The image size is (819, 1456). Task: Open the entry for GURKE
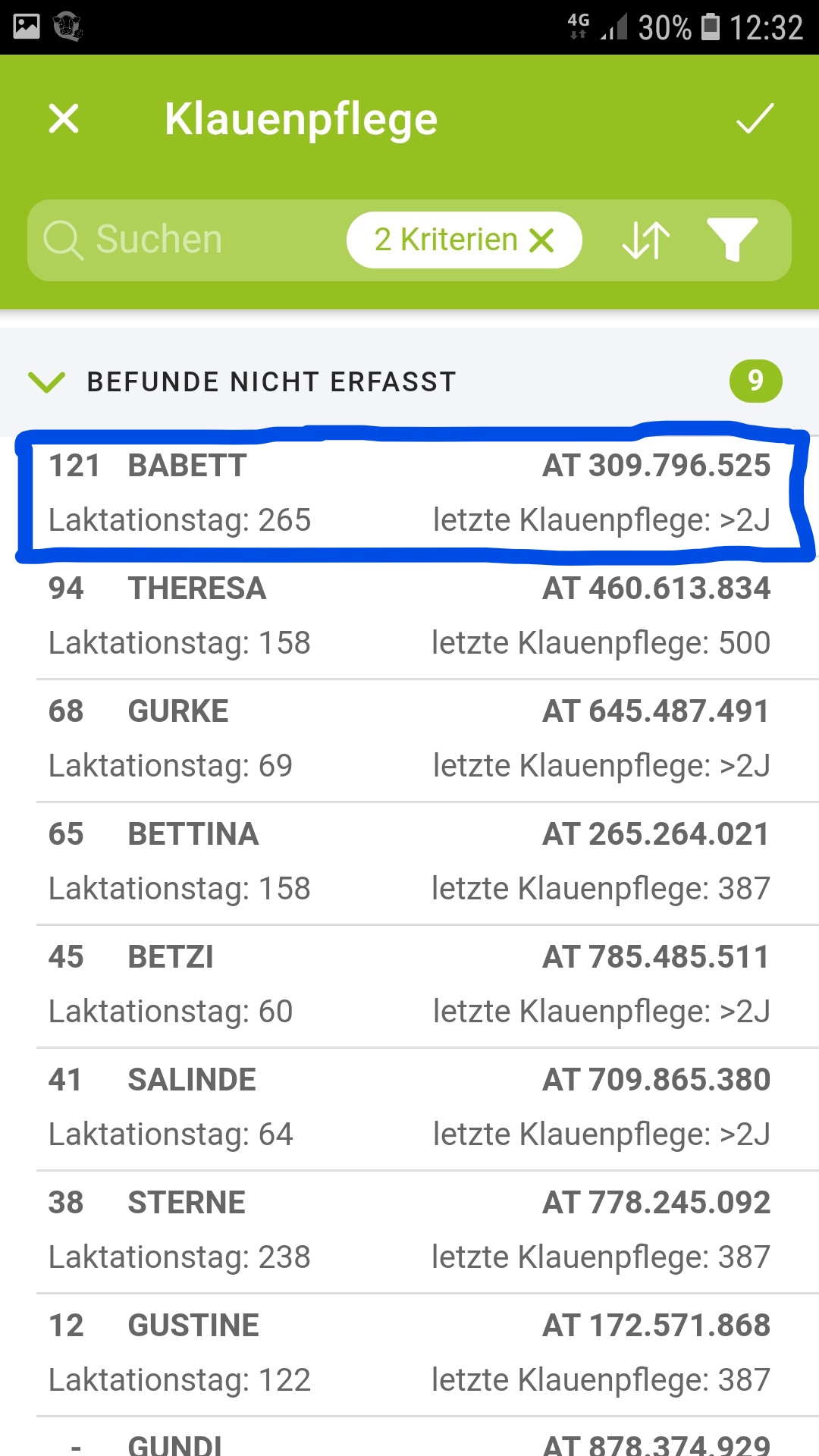click(x=409, y=739)
